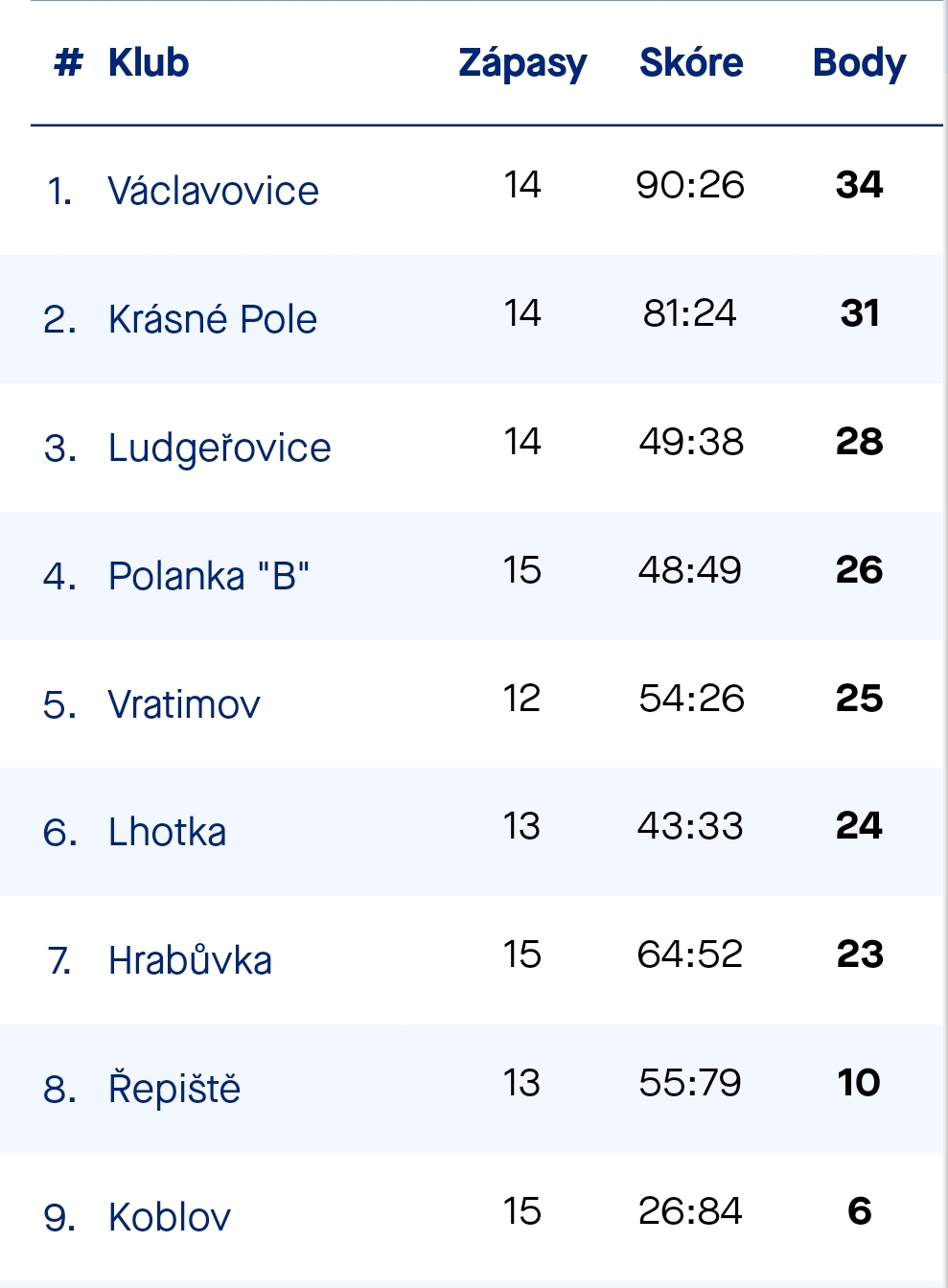The image size is (948, 1288).
Task: Tap the Lhotka club name
Action: (x=167, y=832)
